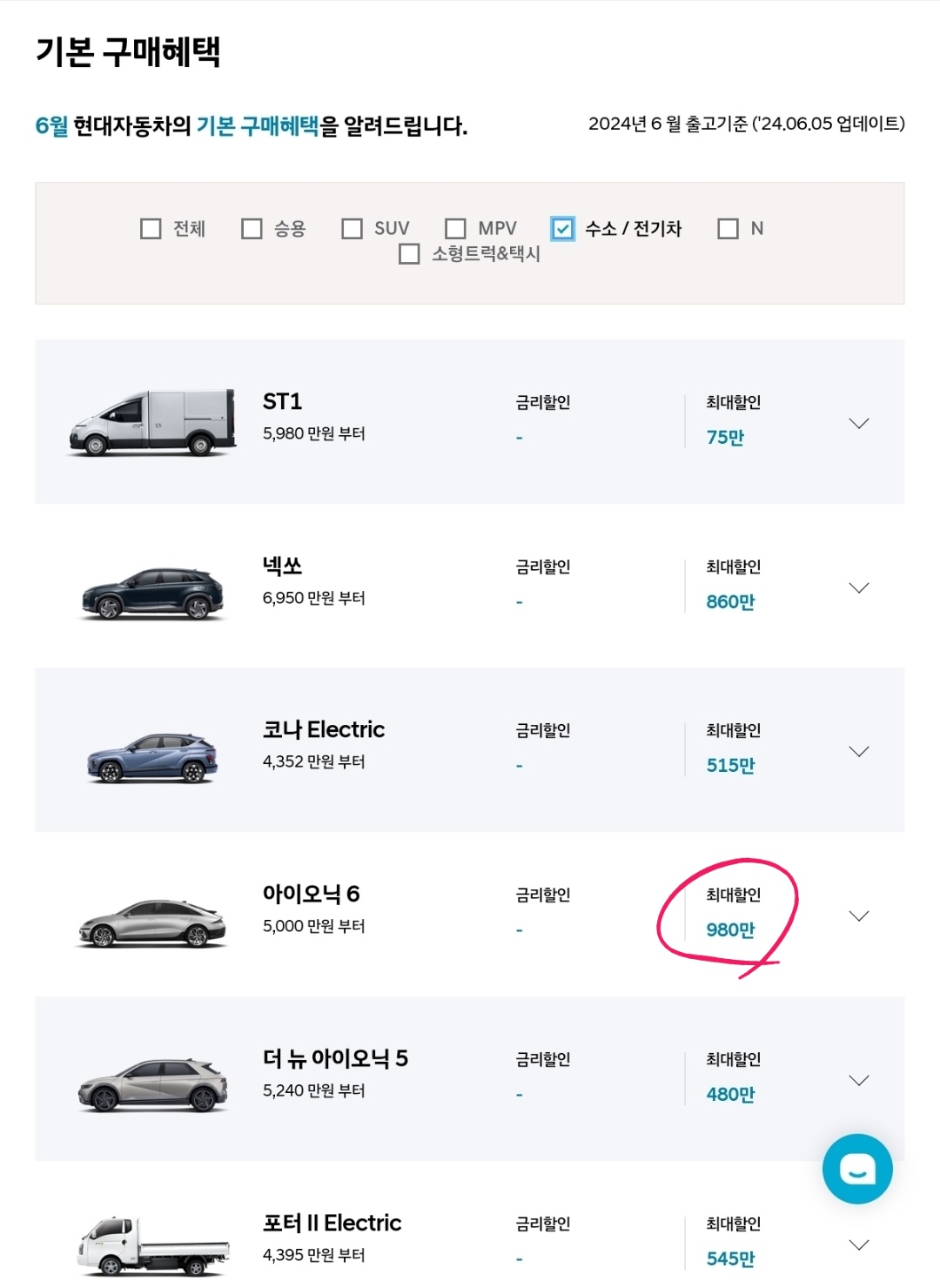This screenshot has width=940, height=1288.
Task: Click the 515만 discount for 코나 Electric
Action: [x=731, y=764]
